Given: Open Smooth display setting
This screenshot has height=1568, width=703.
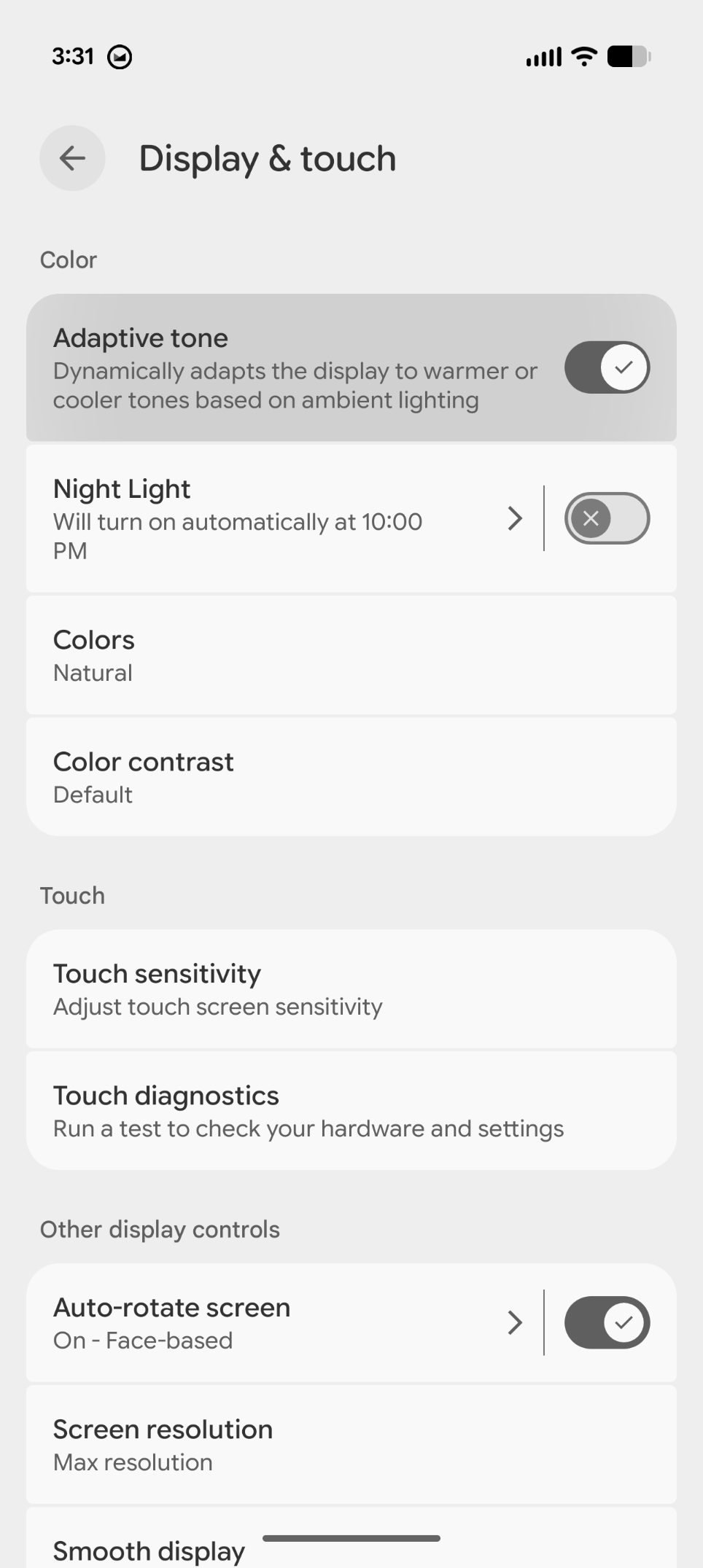Looking at the screenshot, I should click(149, 1549).
